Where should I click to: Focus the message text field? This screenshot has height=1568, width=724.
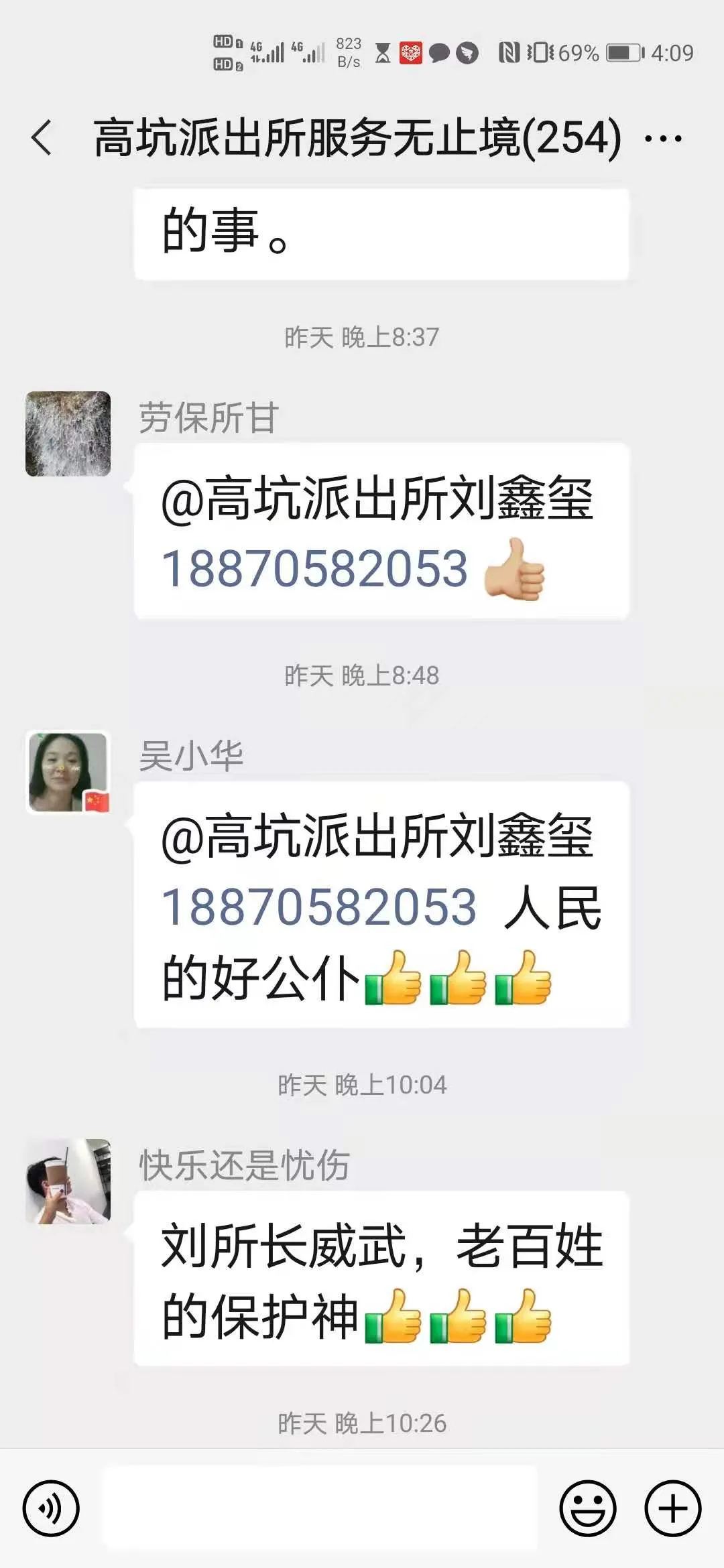point(319,1509)
